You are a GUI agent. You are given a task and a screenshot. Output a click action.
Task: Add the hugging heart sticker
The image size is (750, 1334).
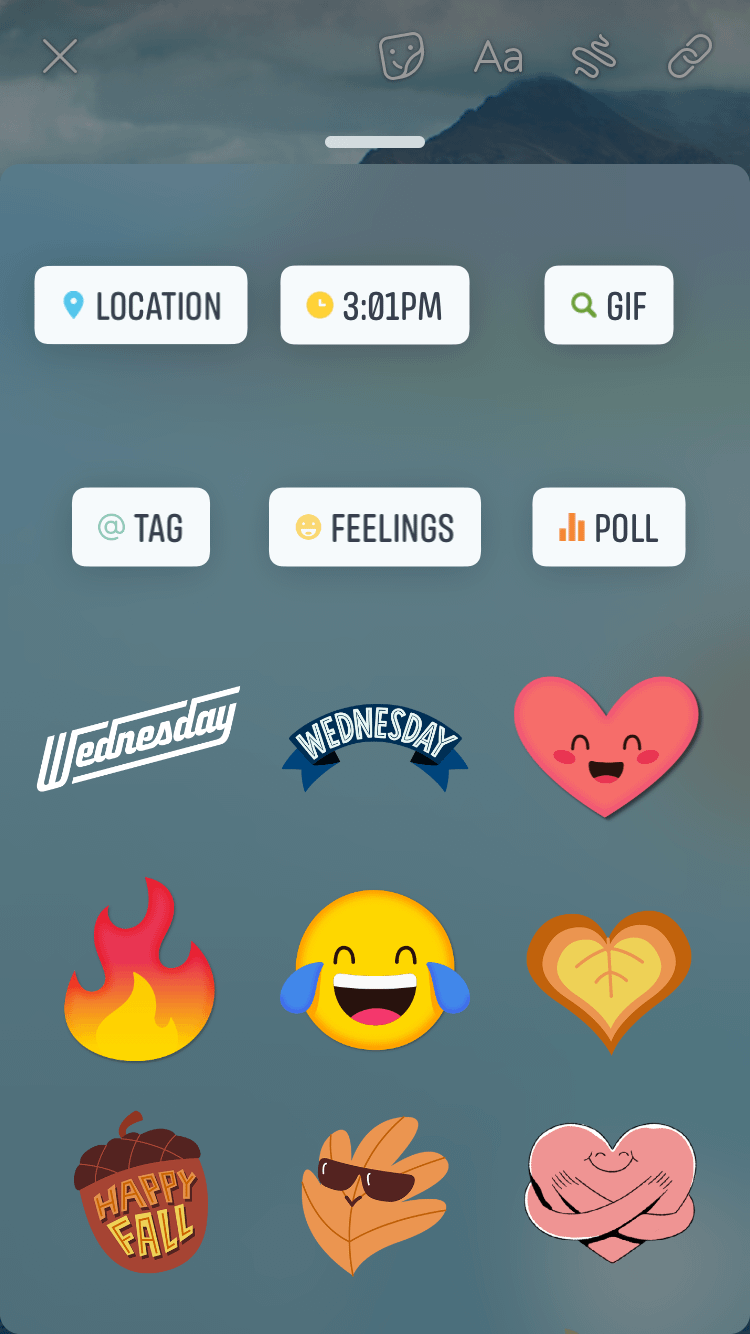pos(609,1190)
